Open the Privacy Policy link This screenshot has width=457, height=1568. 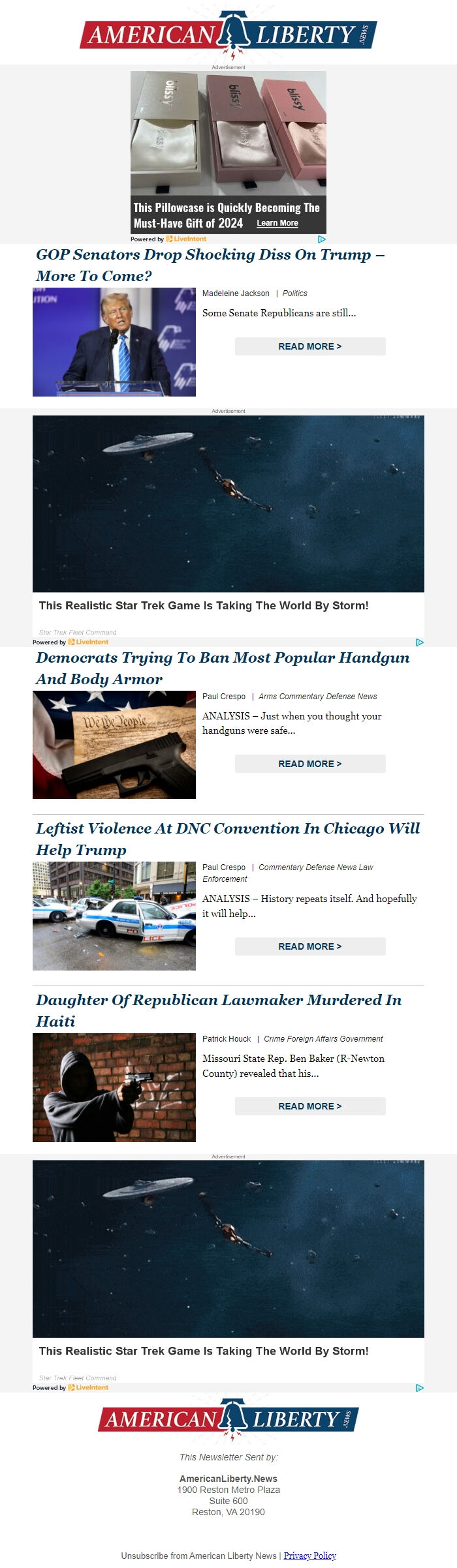[309, 1556]
